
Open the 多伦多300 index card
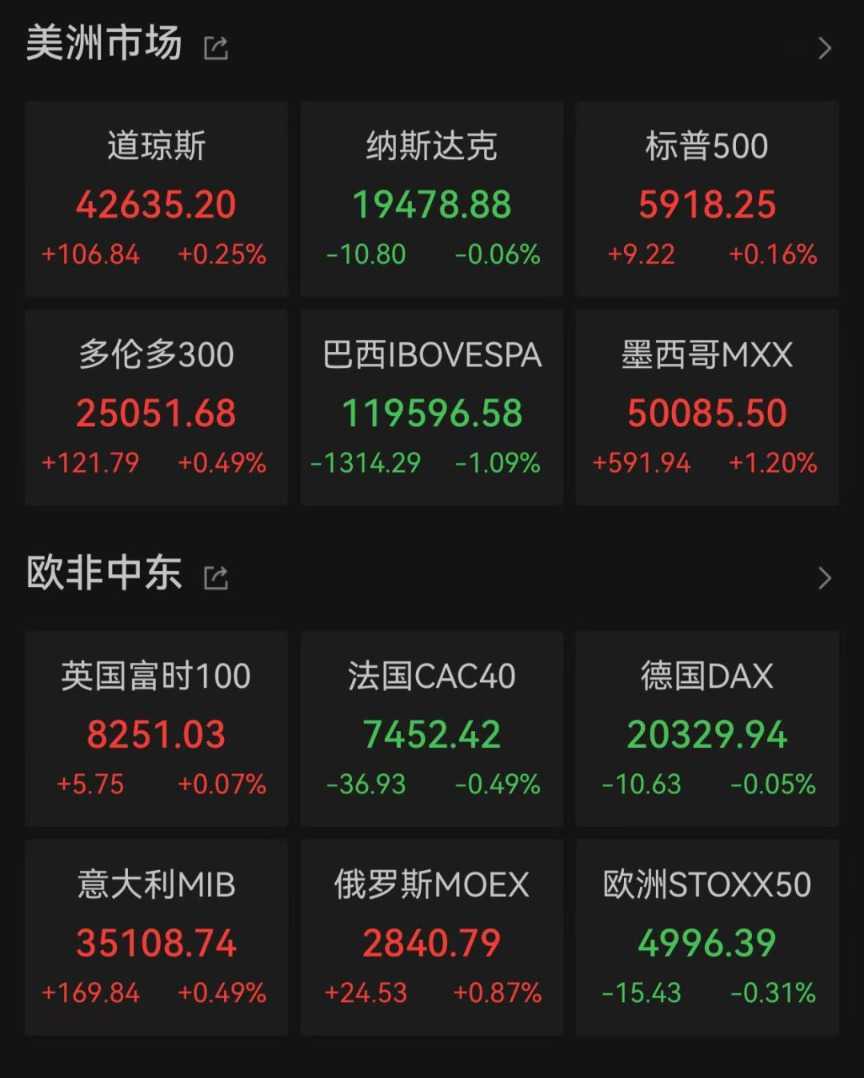156,407
